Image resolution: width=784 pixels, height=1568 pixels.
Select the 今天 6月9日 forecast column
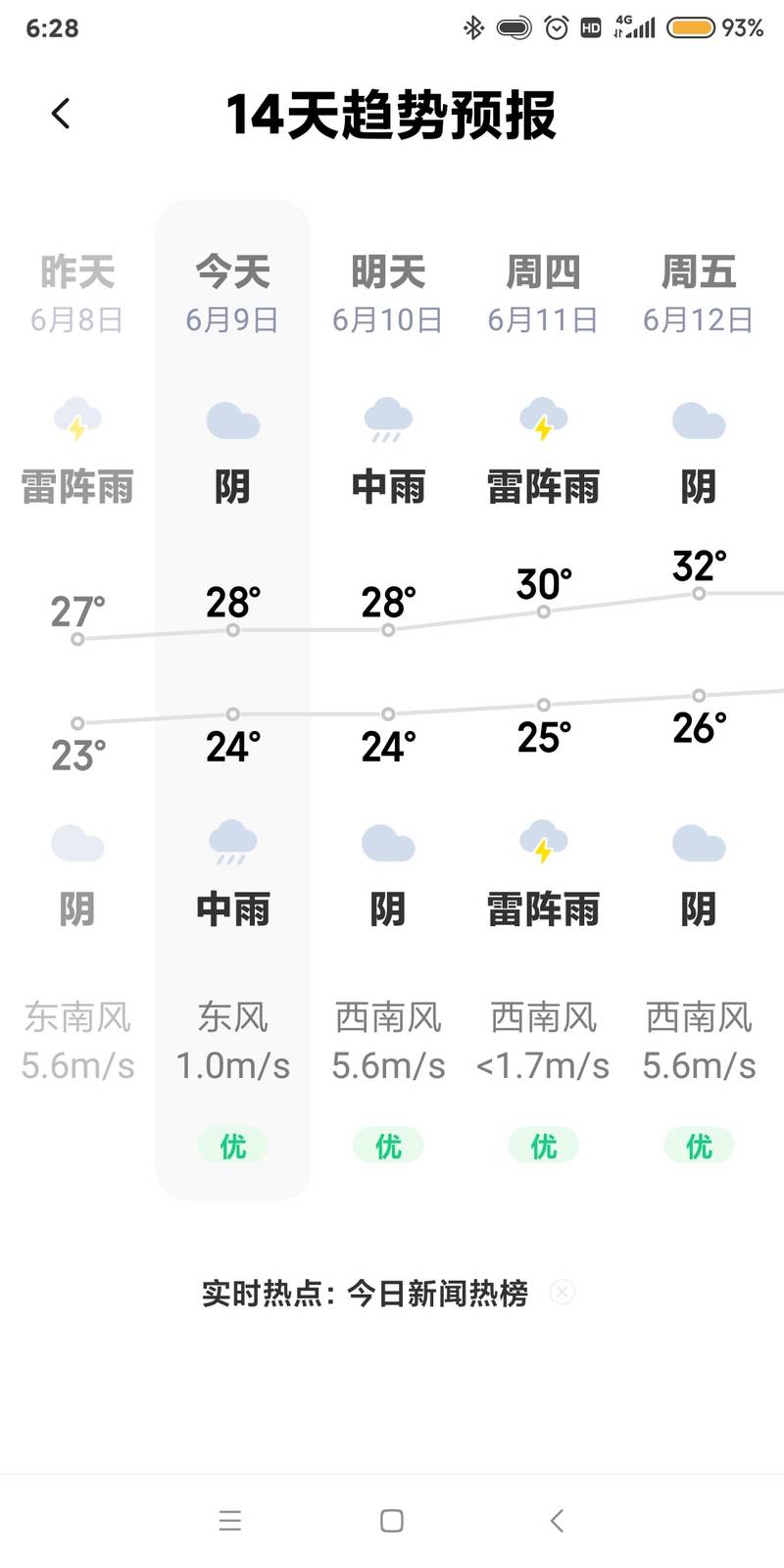coord(233,700)
